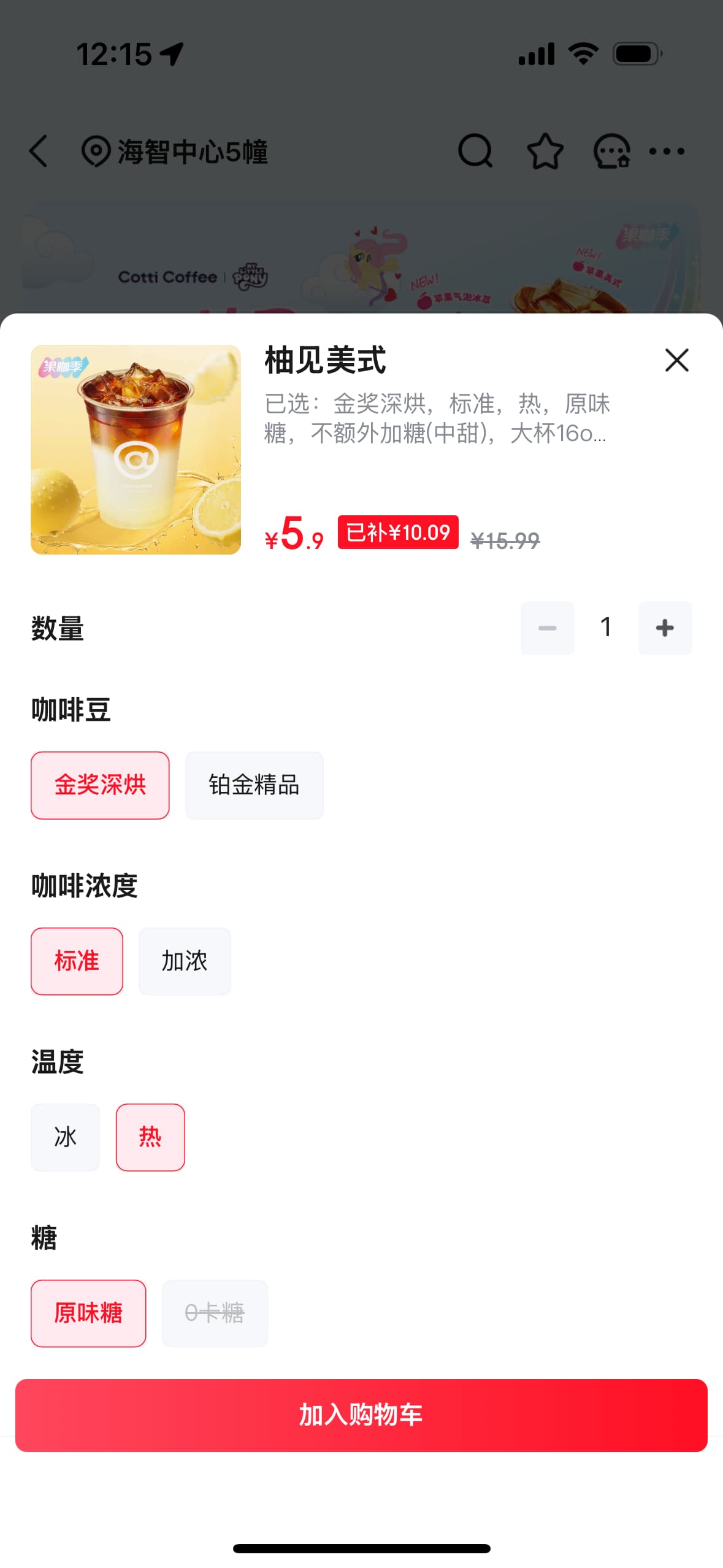The height and width of the screenshot is (1568, 723).
Task: Increase quantity with the plus button
Action: click(x=665, y=628)
